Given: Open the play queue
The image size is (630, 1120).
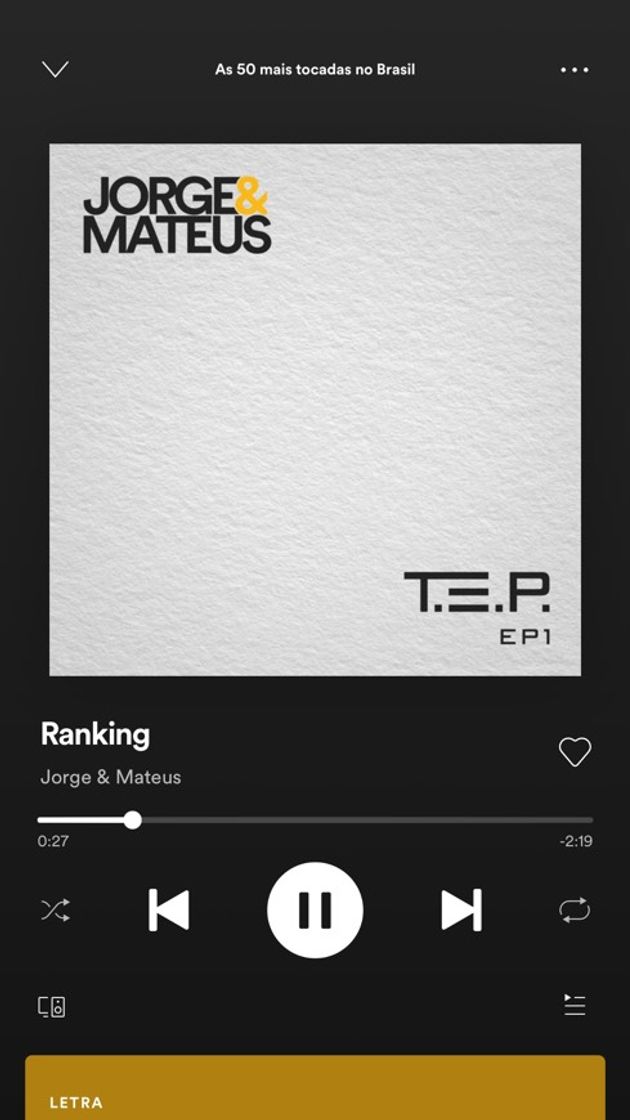Looking at the screenshot, I should pos(574,1005).
